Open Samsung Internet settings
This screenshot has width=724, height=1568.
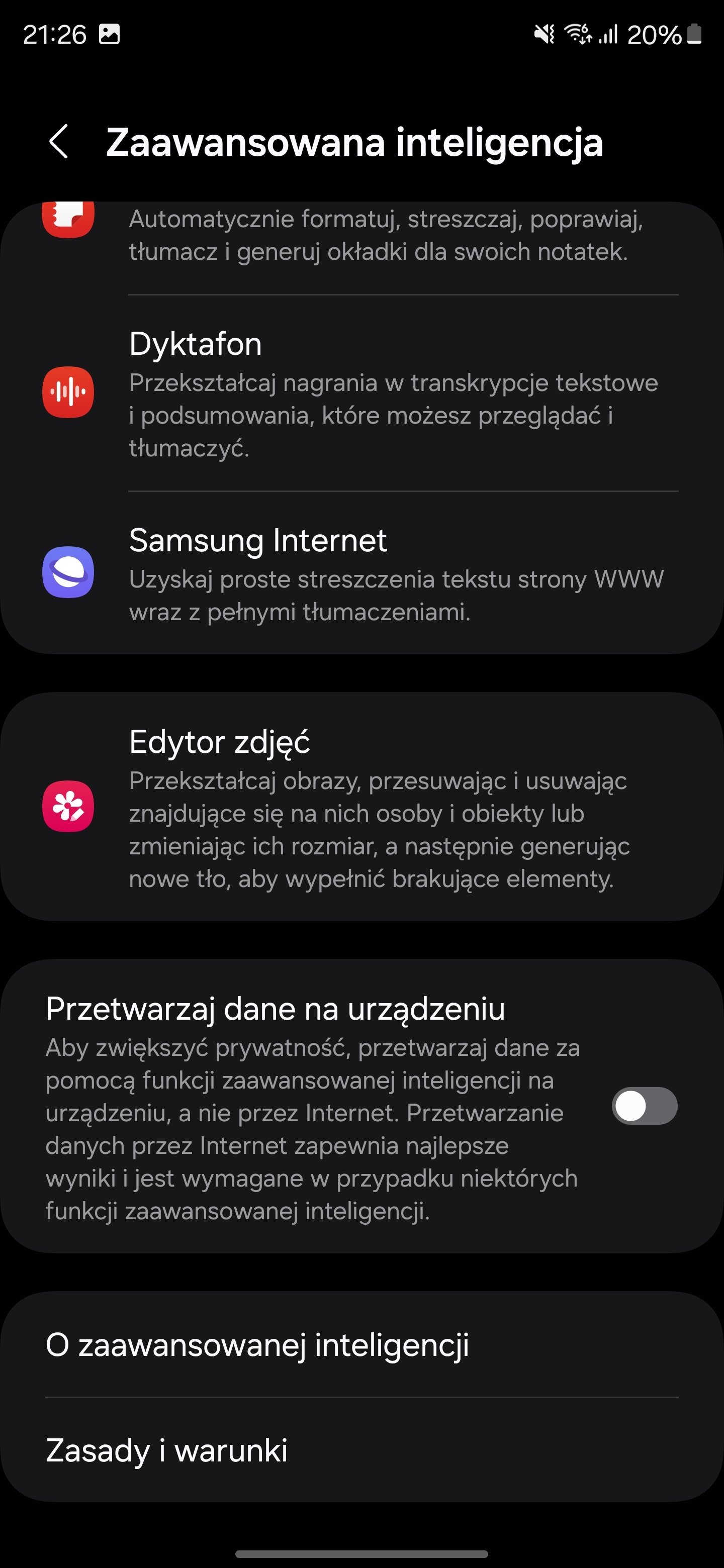(361, 573)
